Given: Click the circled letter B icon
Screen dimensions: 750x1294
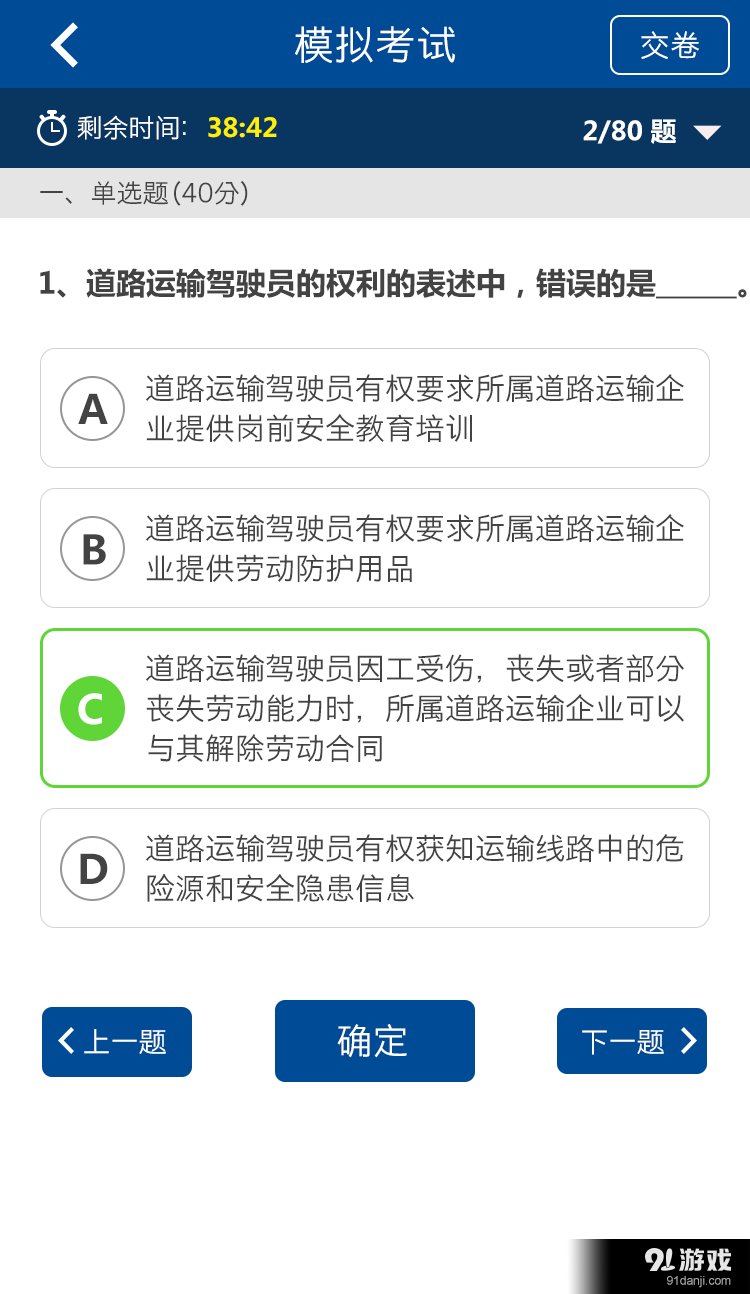Looking at the screenshot, I should 92,547.
